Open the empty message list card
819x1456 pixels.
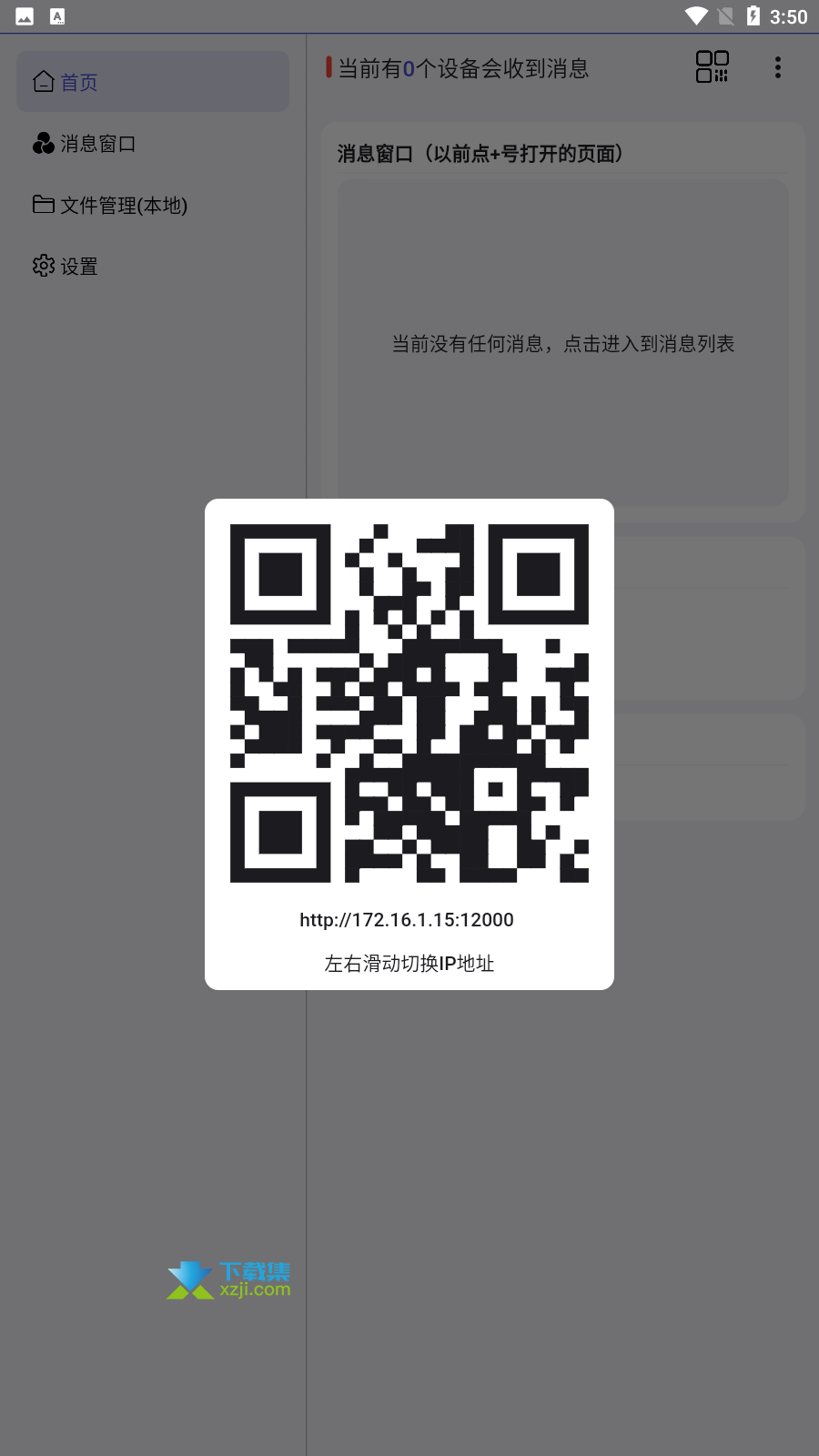click(x=563, y=343)
